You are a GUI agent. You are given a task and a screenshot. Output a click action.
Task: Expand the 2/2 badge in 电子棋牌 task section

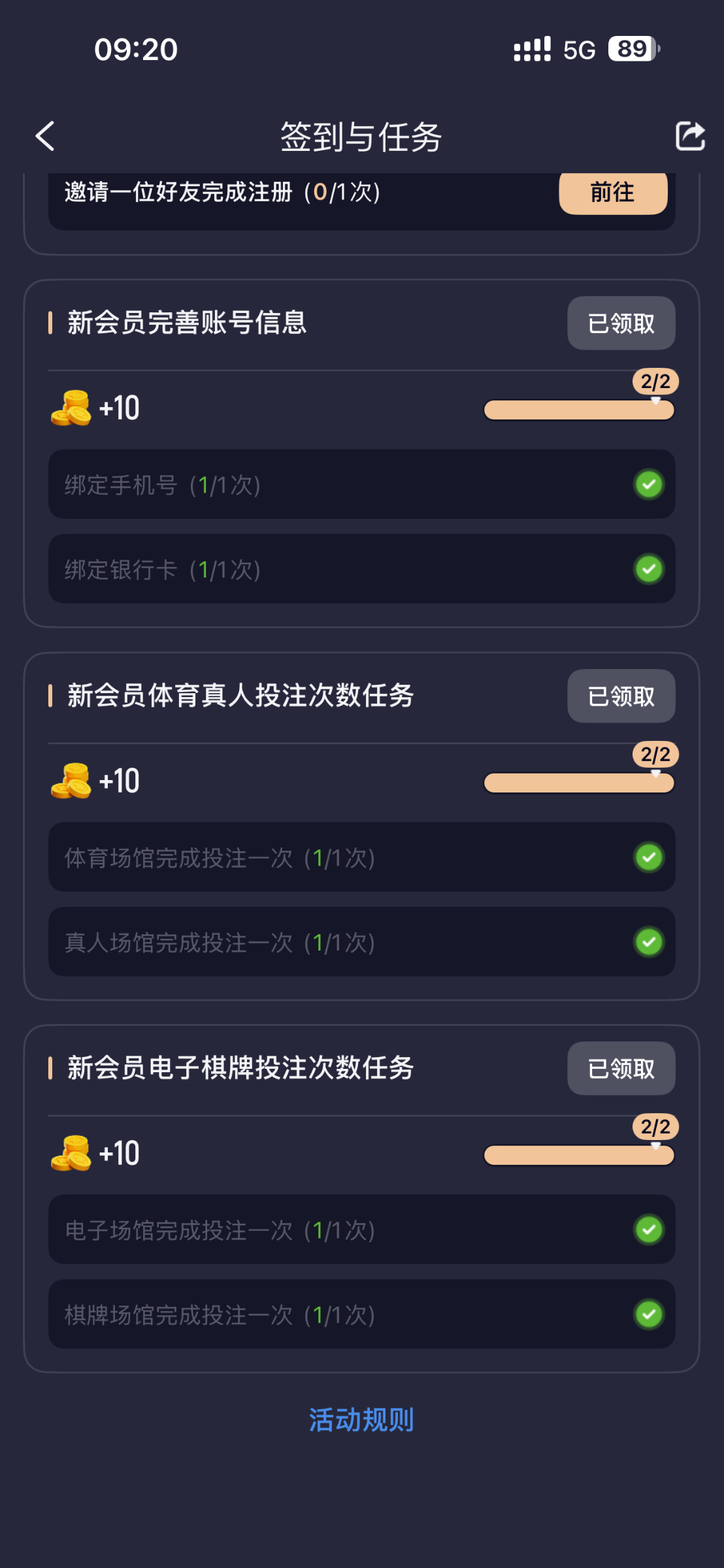coord(655,1127)
